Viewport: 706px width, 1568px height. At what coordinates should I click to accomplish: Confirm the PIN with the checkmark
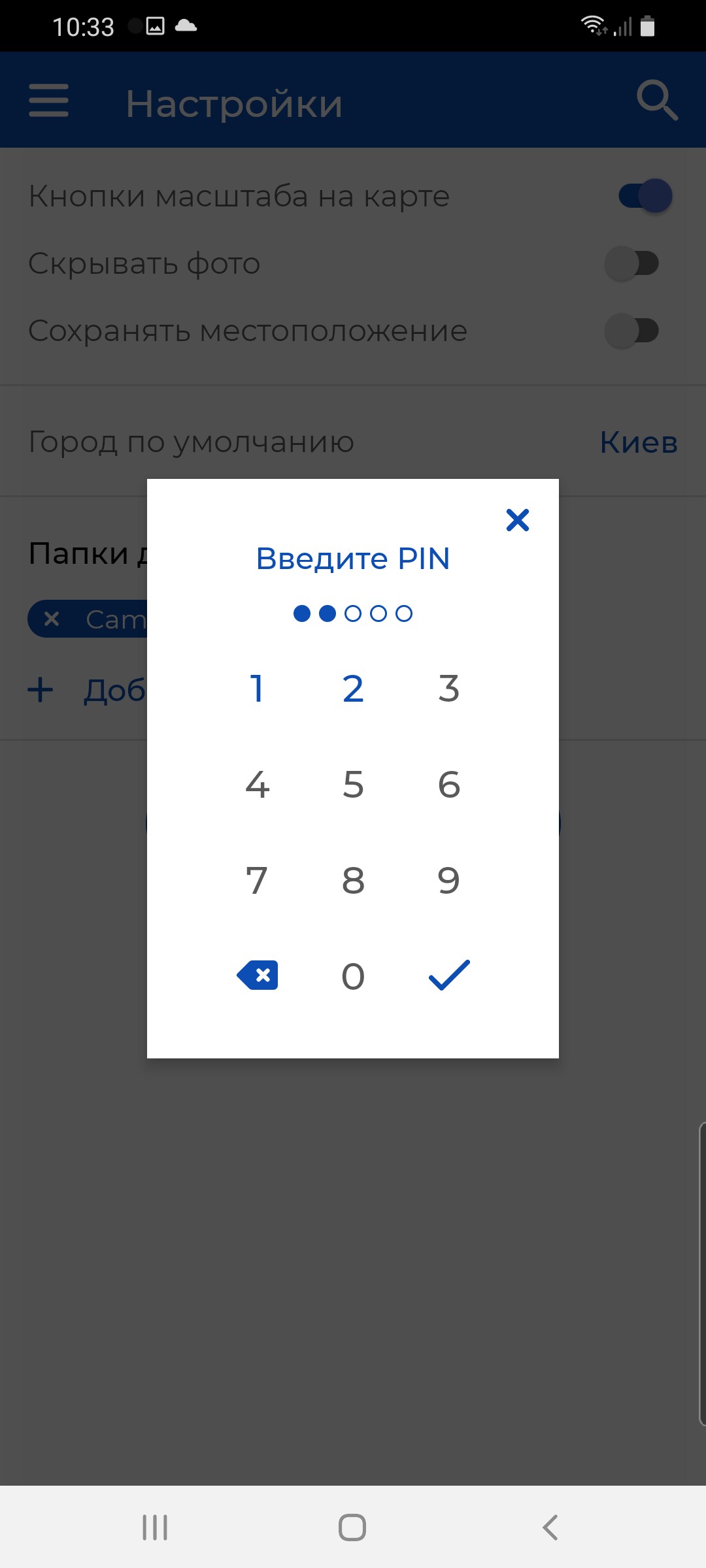449,975
